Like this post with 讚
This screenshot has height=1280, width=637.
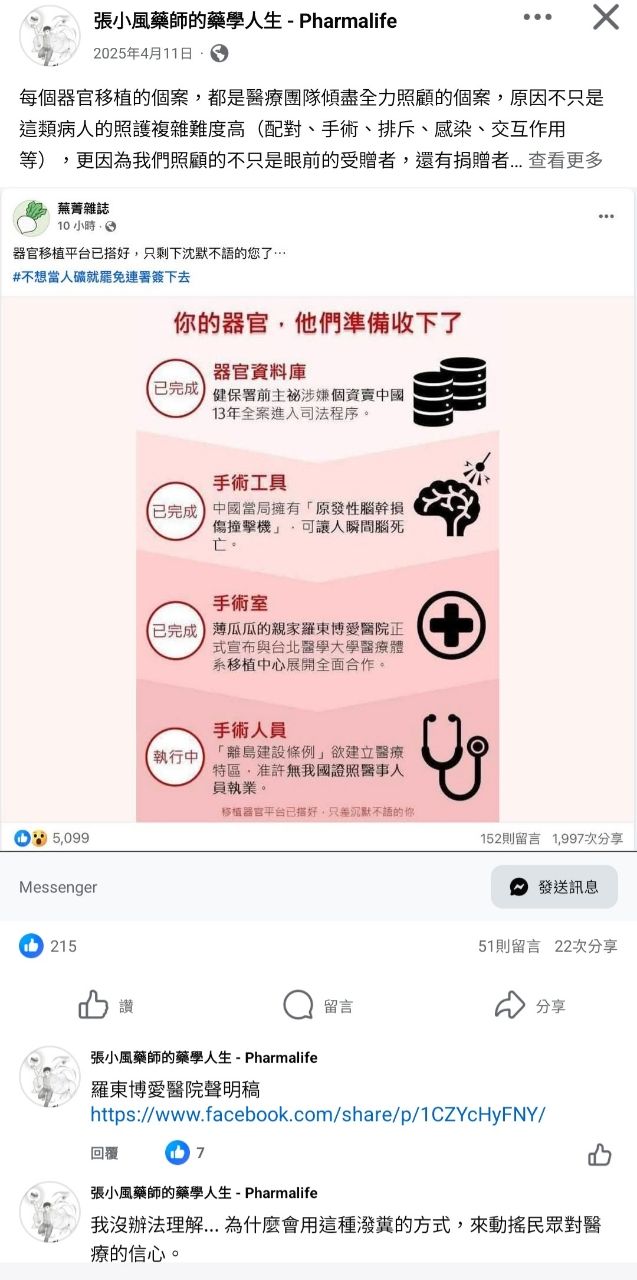click(106, 1006)
